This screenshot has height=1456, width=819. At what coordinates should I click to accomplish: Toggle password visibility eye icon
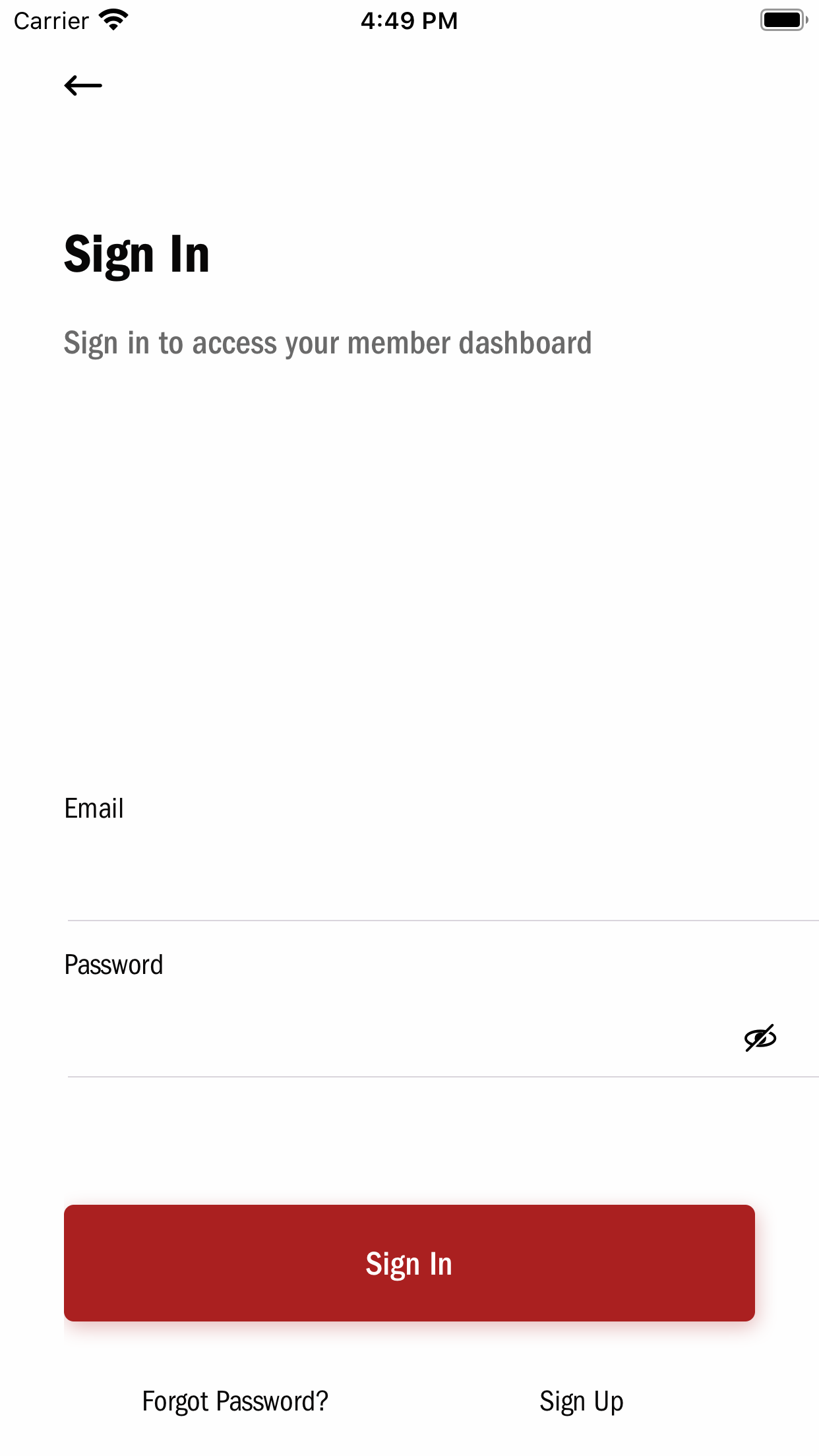point(760,1039)
